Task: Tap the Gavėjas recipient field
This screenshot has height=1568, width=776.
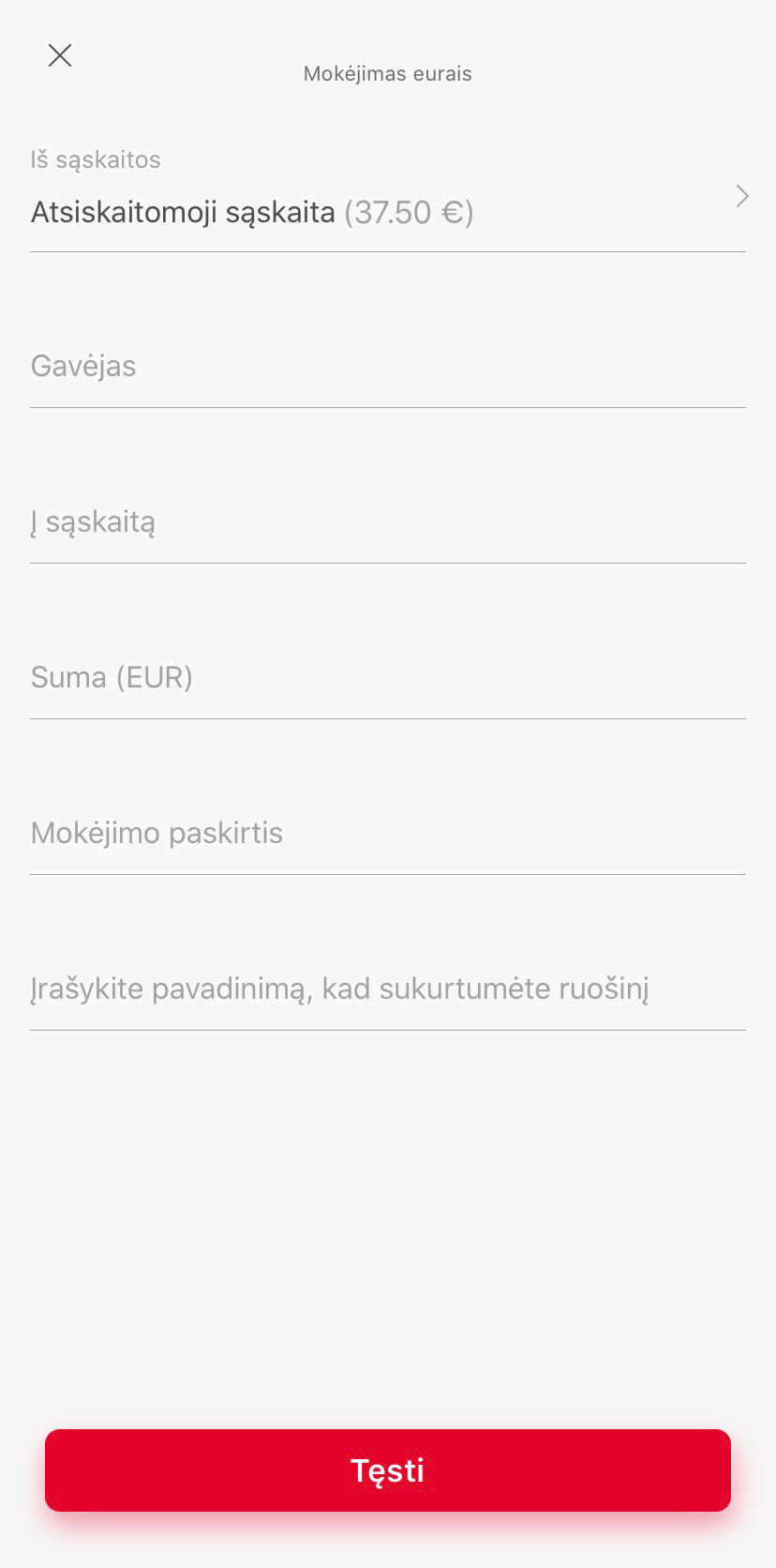Action: (x=388, y=366)
